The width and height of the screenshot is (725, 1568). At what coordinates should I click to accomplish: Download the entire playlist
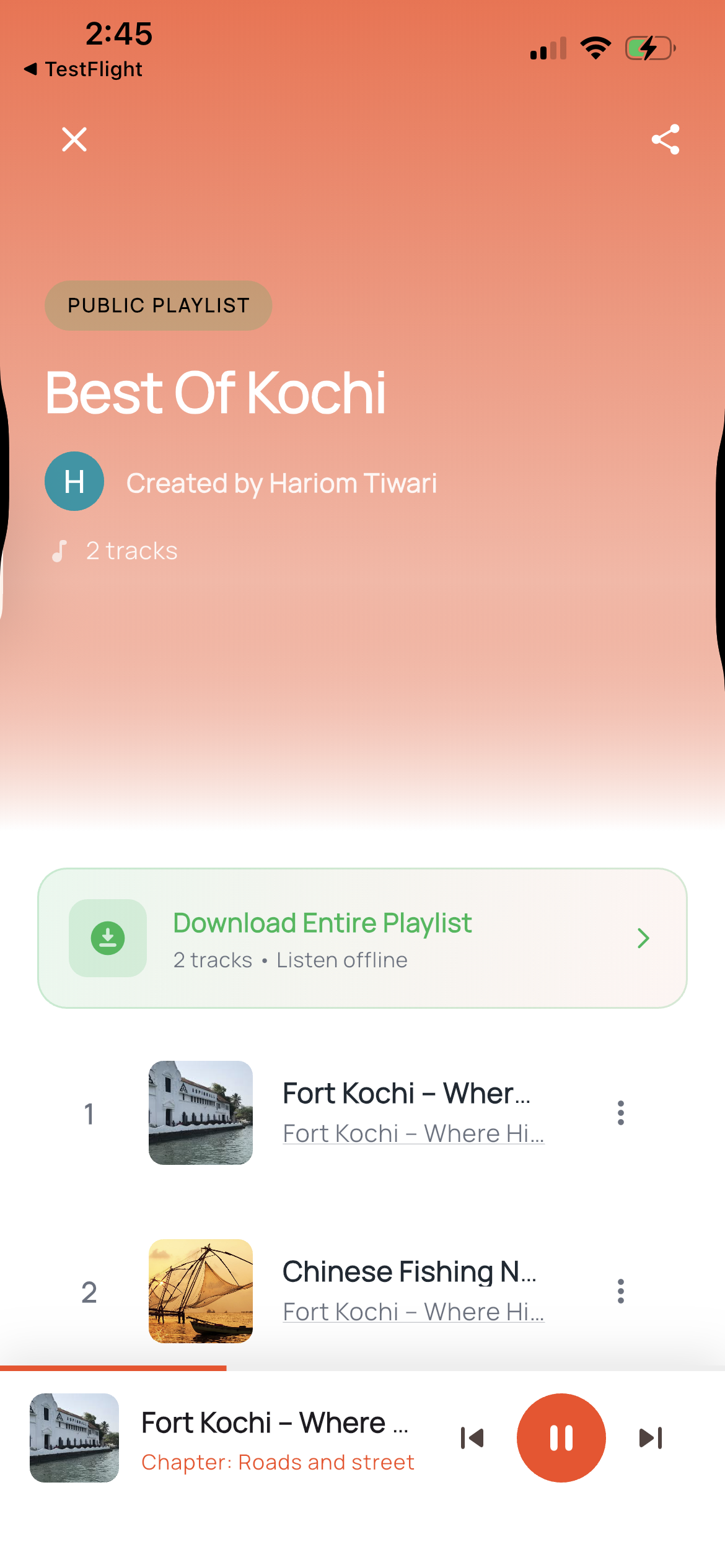[x=362, y=938]
